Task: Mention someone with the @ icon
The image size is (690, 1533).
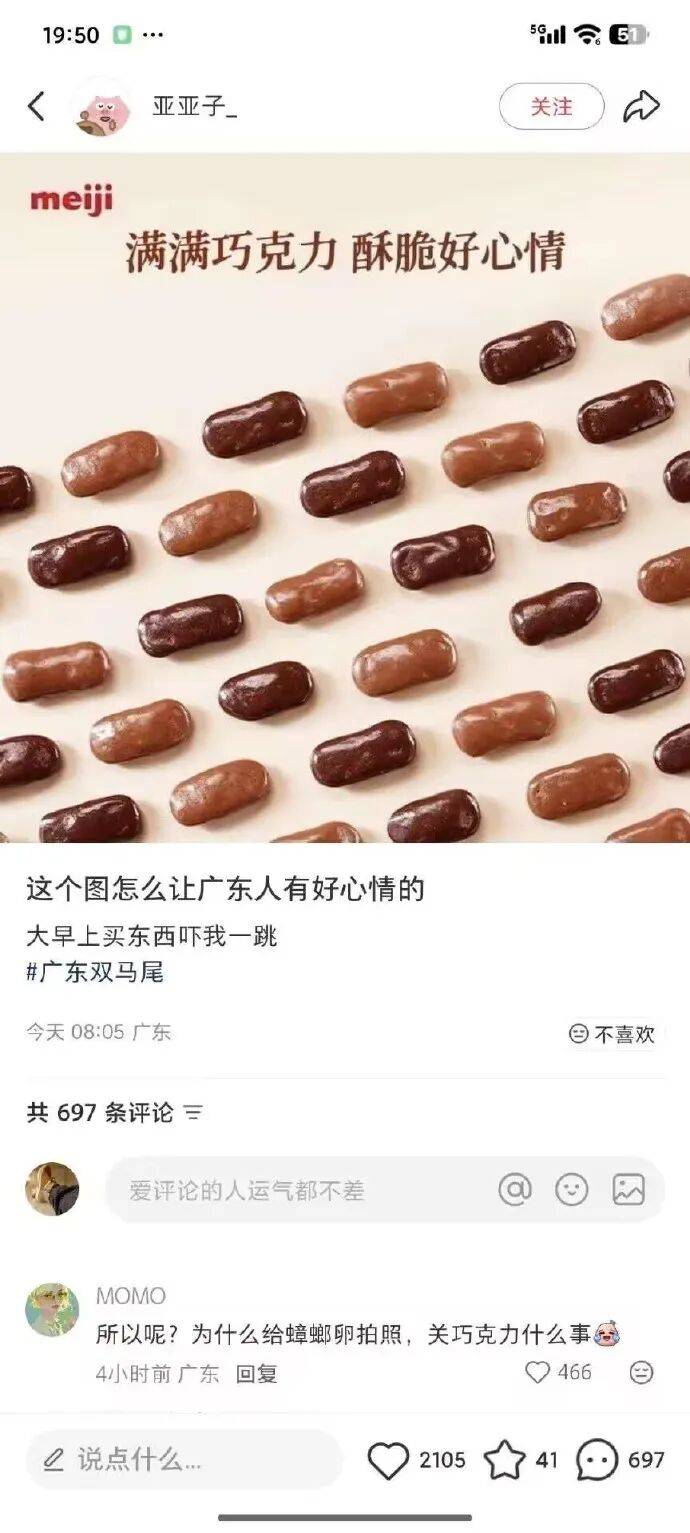Action: click(x=515, y=1190)
